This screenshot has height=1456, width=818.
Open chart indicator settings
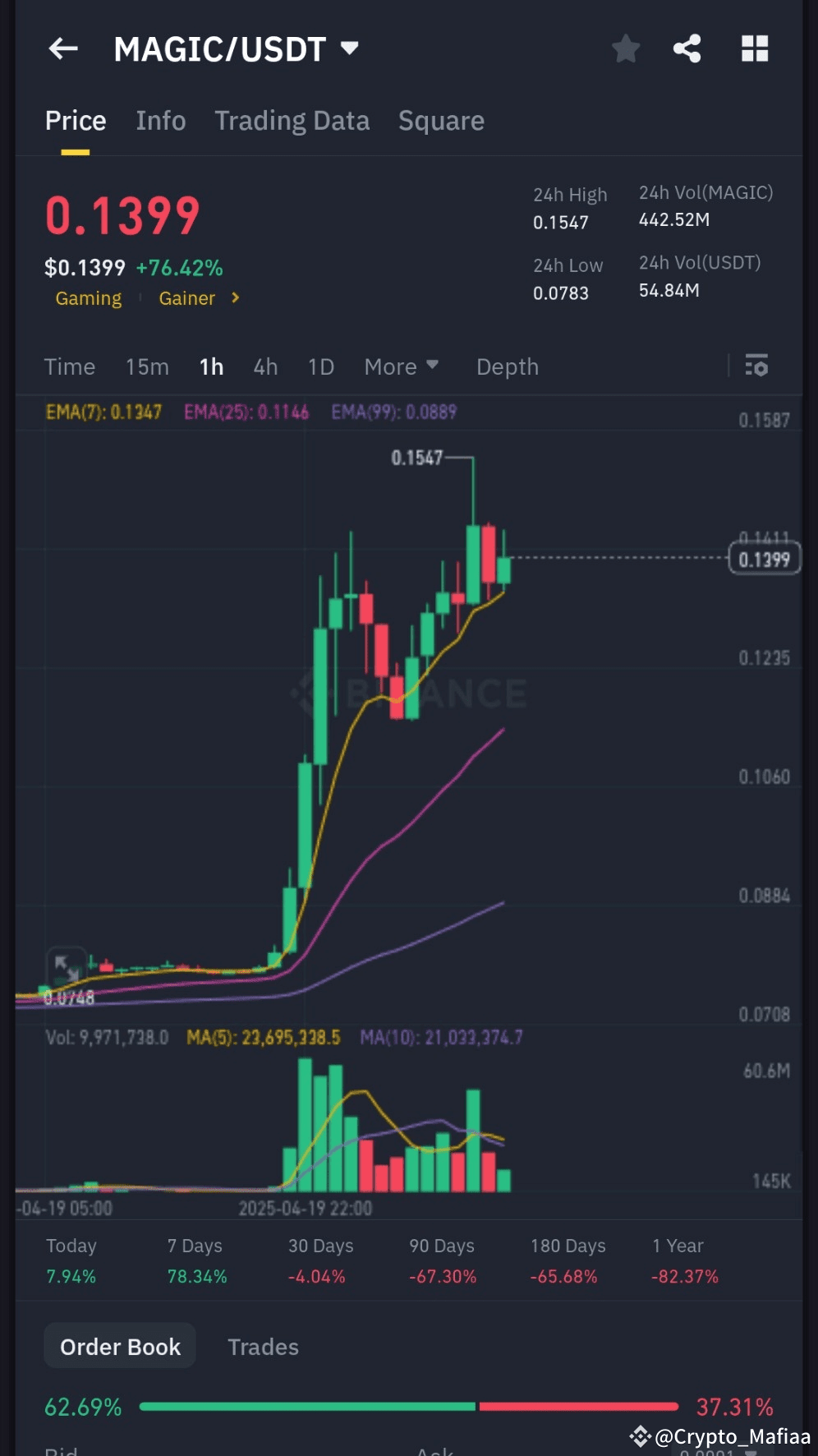pos(756,366)
